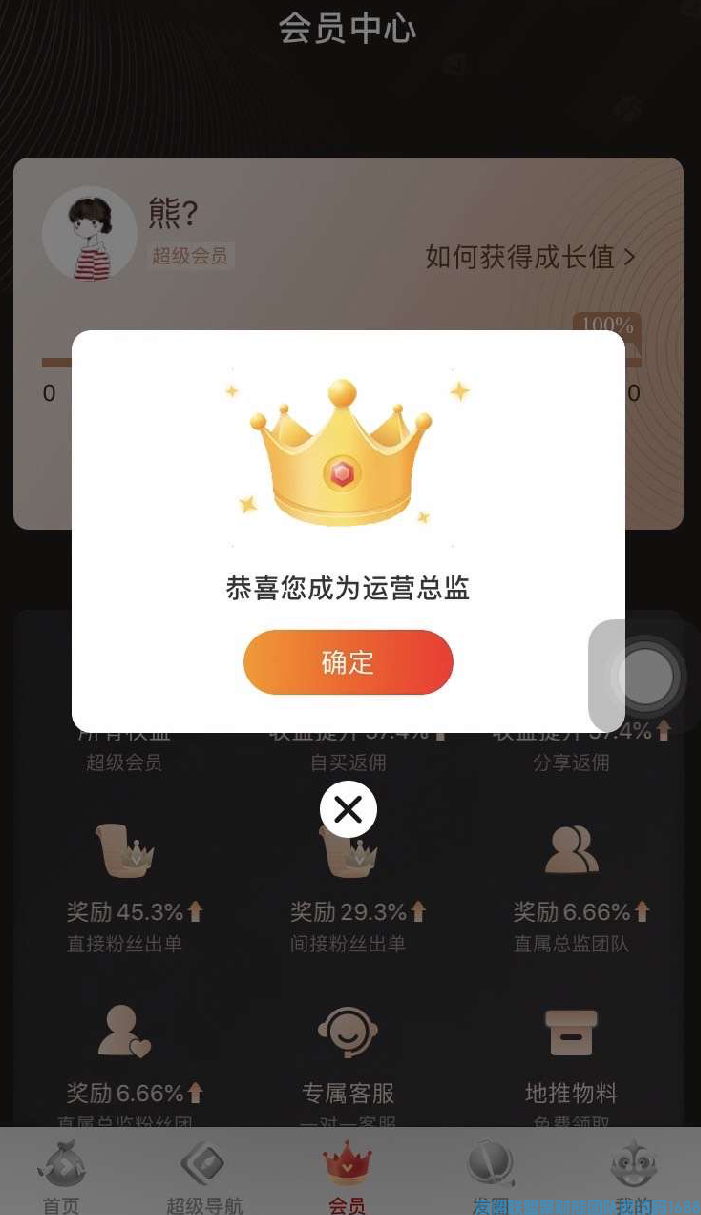The height and width of the screenshot is (1215, 701).
Task: Switch to the 我的 tab
Action: [x=633, y=1176]
